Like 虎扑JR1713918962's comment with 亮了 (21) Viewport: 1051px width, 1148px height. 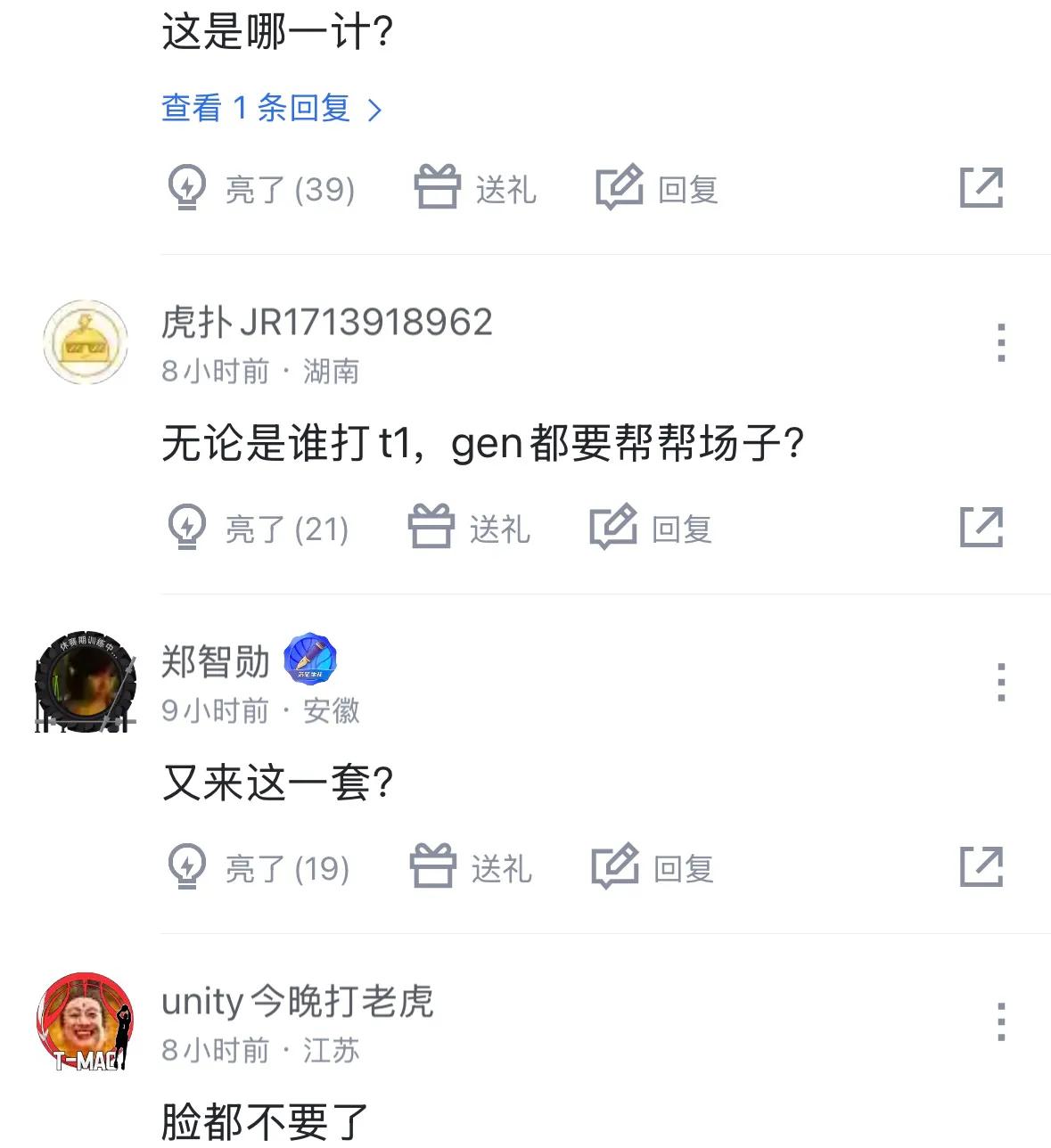[x=259, y=529]
